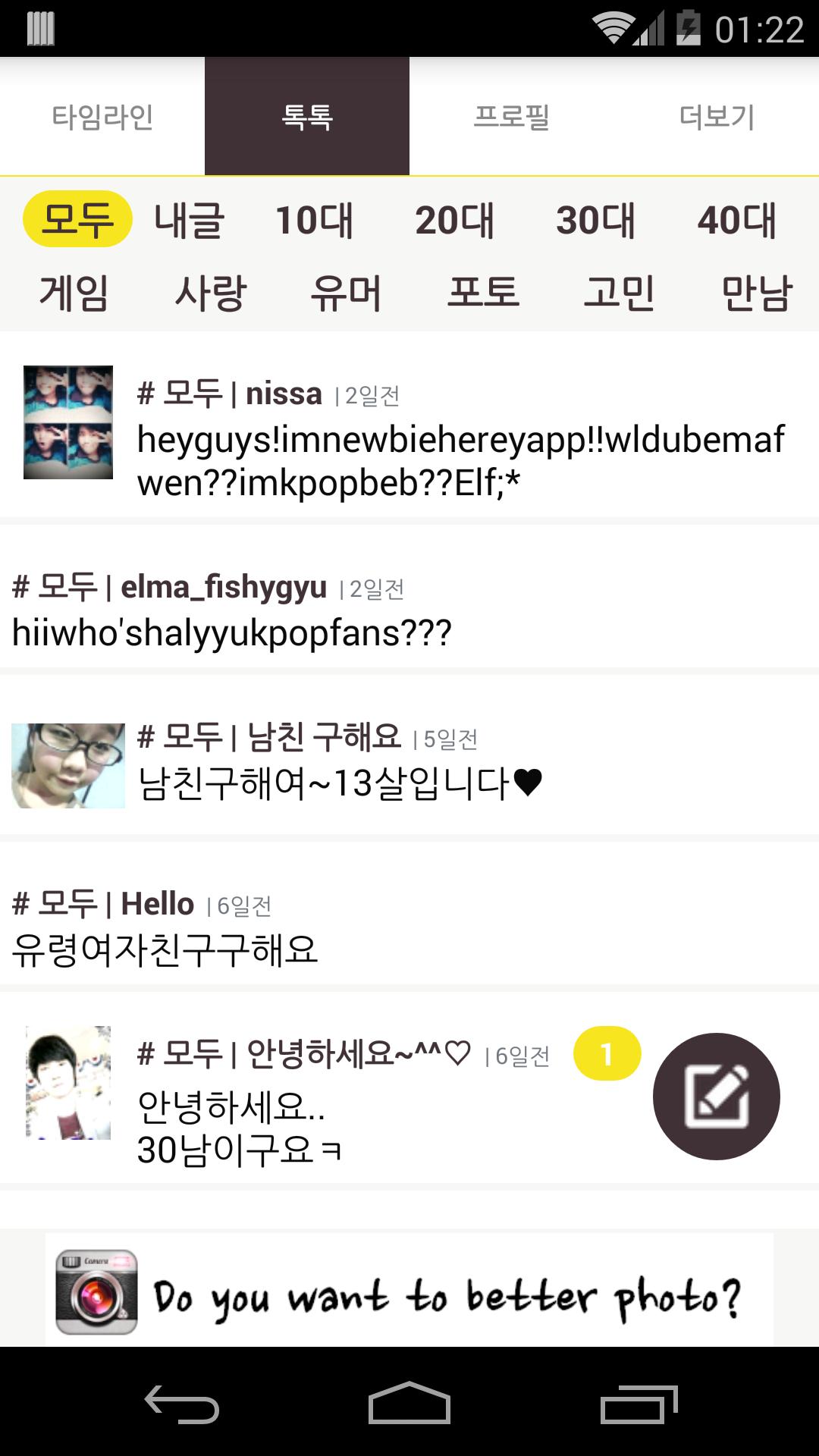Browse the 고민 category
The image size is (819, 1456).
click(x=619, y=293)
